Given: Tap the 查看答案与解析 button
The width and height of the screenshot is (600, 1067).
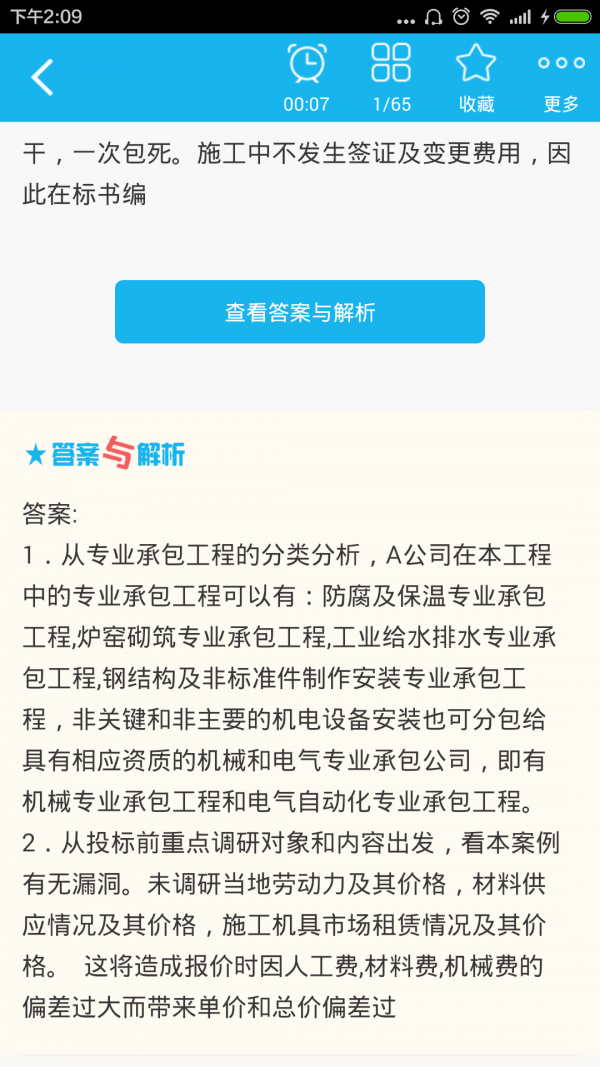Looking at the screenshot, I should tap(300, 312).
